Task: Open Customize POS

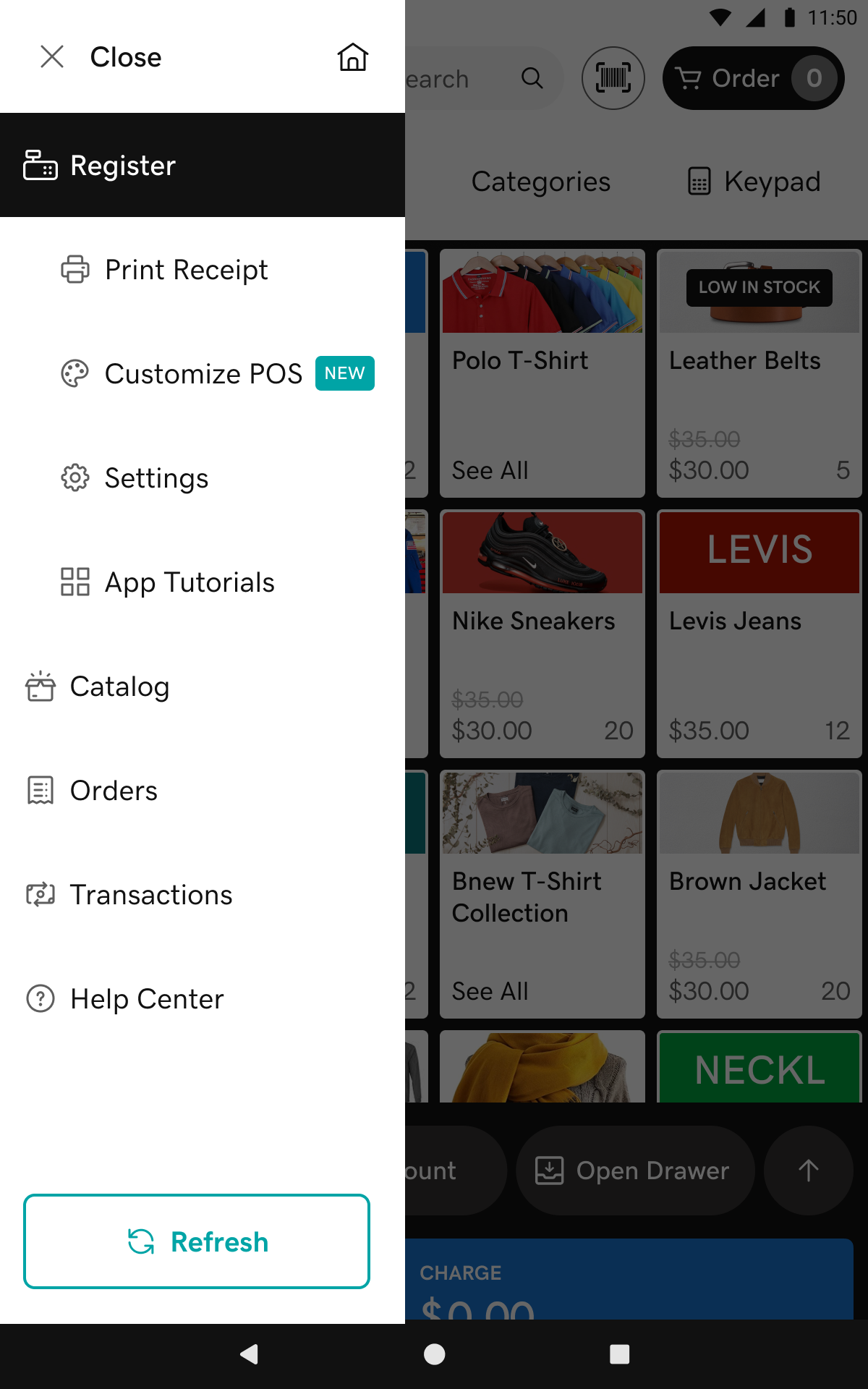Action: (203, 374)
